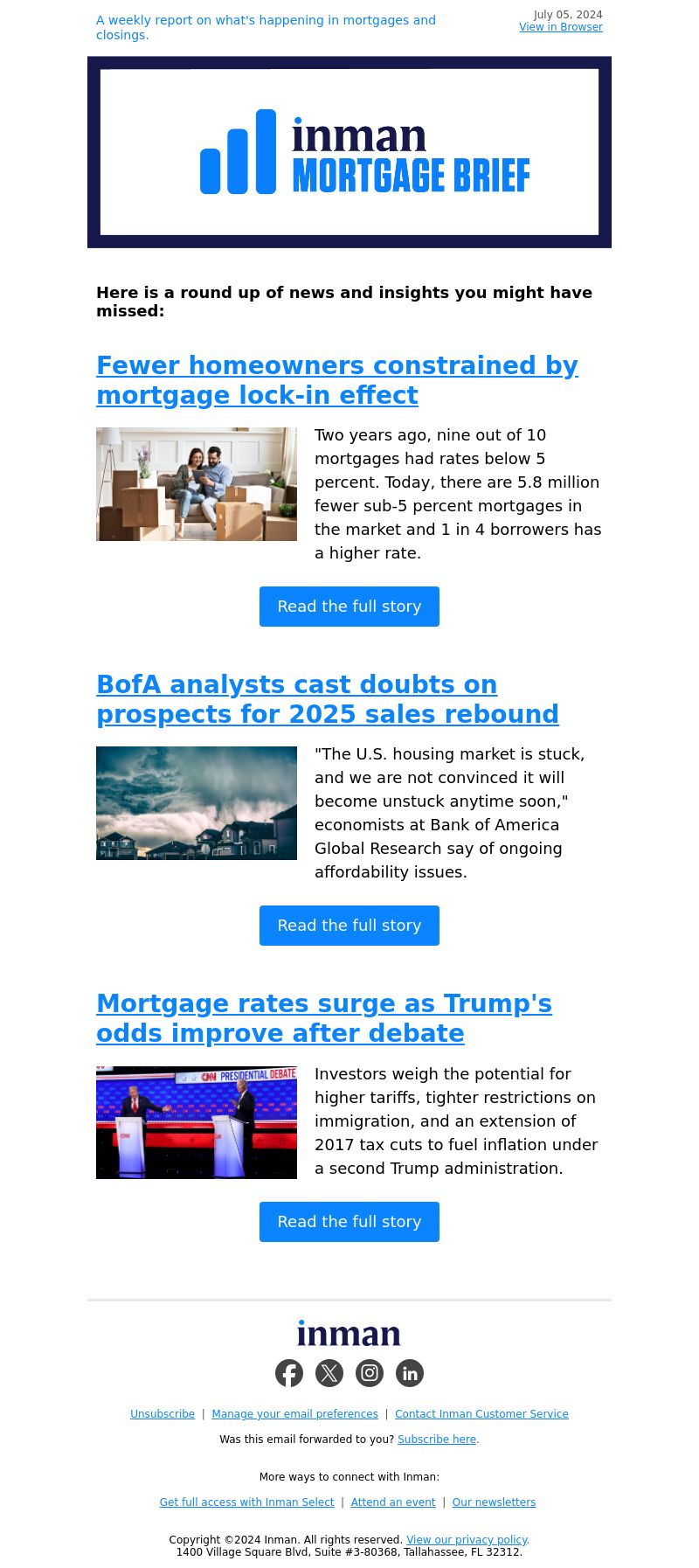Image resolution: width=699 pixels, height=1568 pixels.
Task: Get full access with Inman Select
Action: click(x=246, y=1502)
